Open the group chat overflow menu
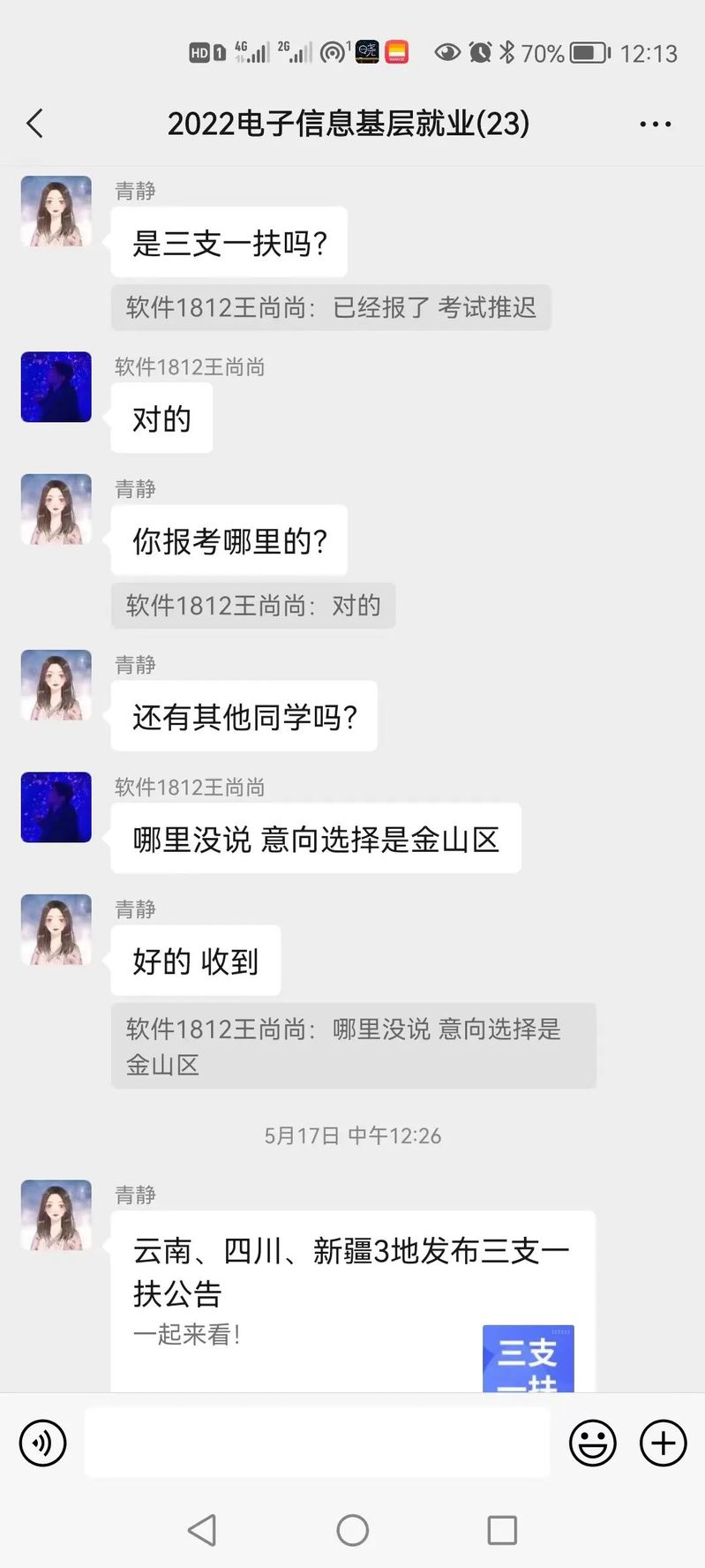705x1568 pixels. coord(655,124)
